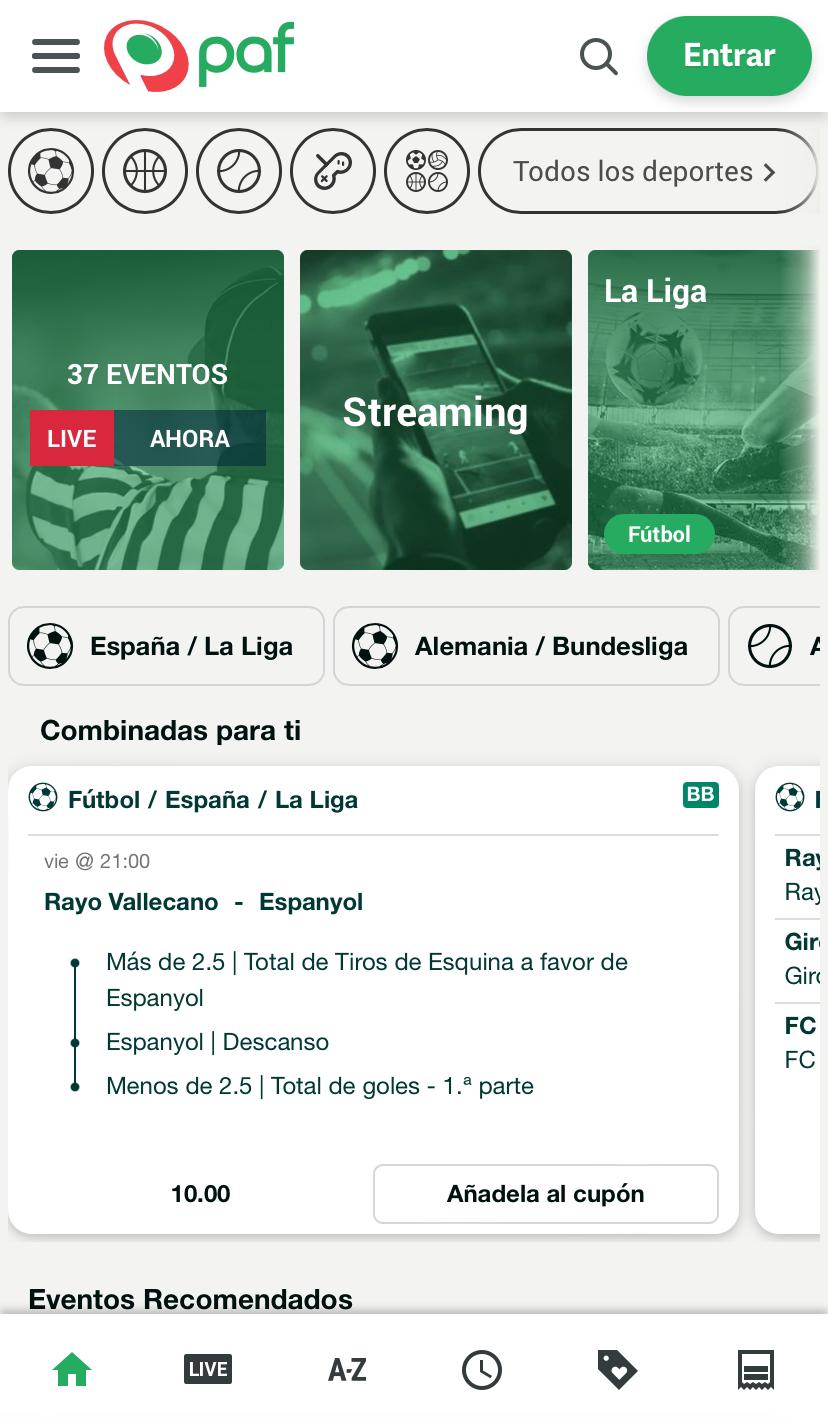Open Todos los deportes
This screenshot has width=828, height=1423.
point(646,172)
